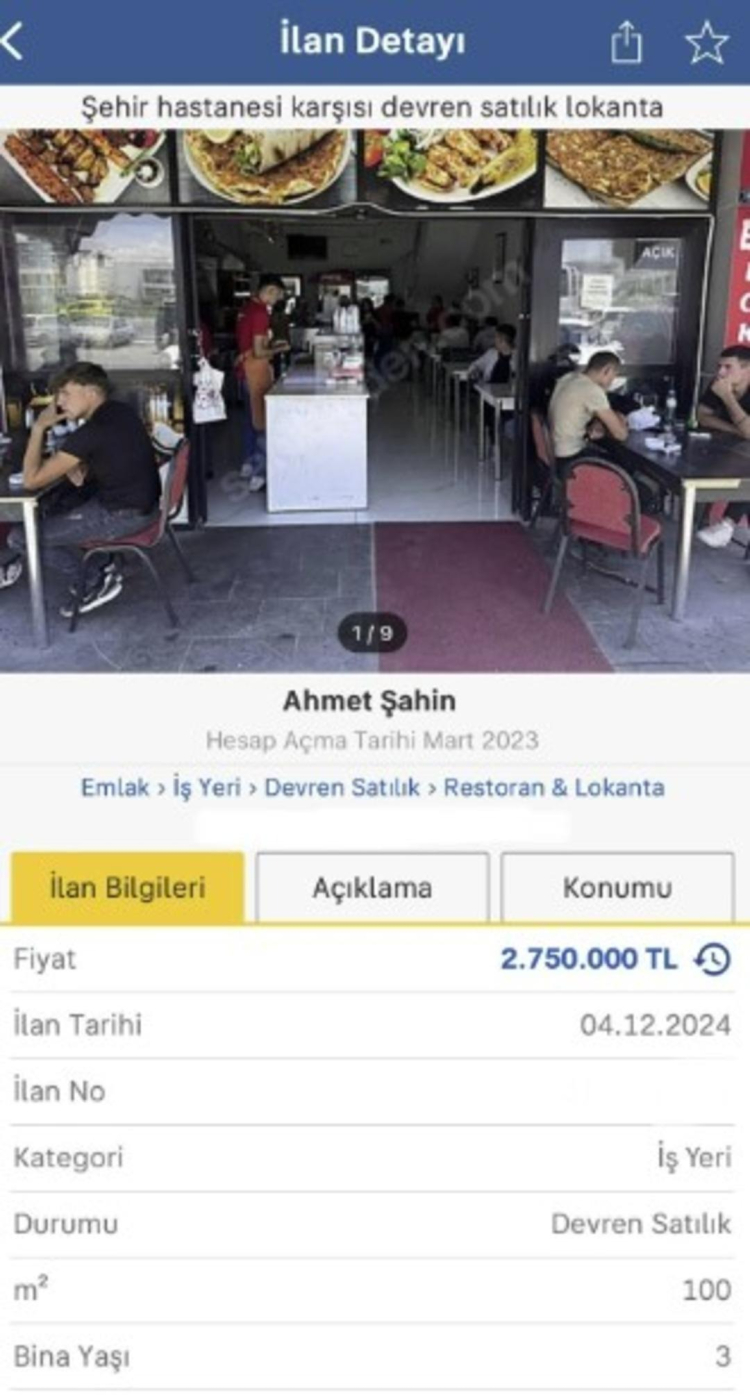Image resolution: width=750 pixels, height=1400 pixels.
Task: Browse Restoran & Lokanta category
Action: pyautogui.click(x=554, y=787)
